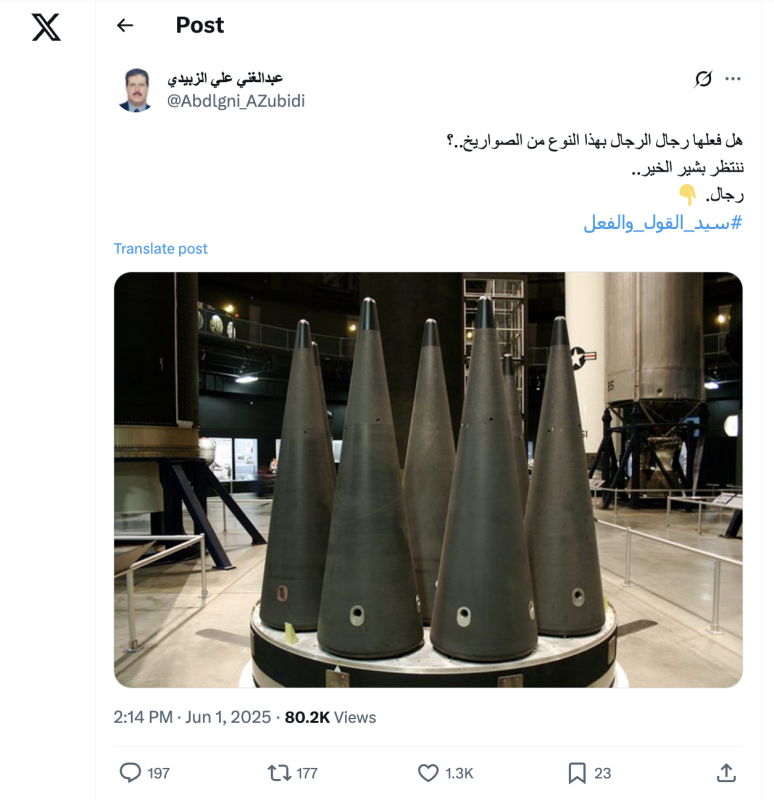The height and width of the screenshot is (800, 774).
Task: Open the Arabic hashtag in the post
Action: click(662, 222)
